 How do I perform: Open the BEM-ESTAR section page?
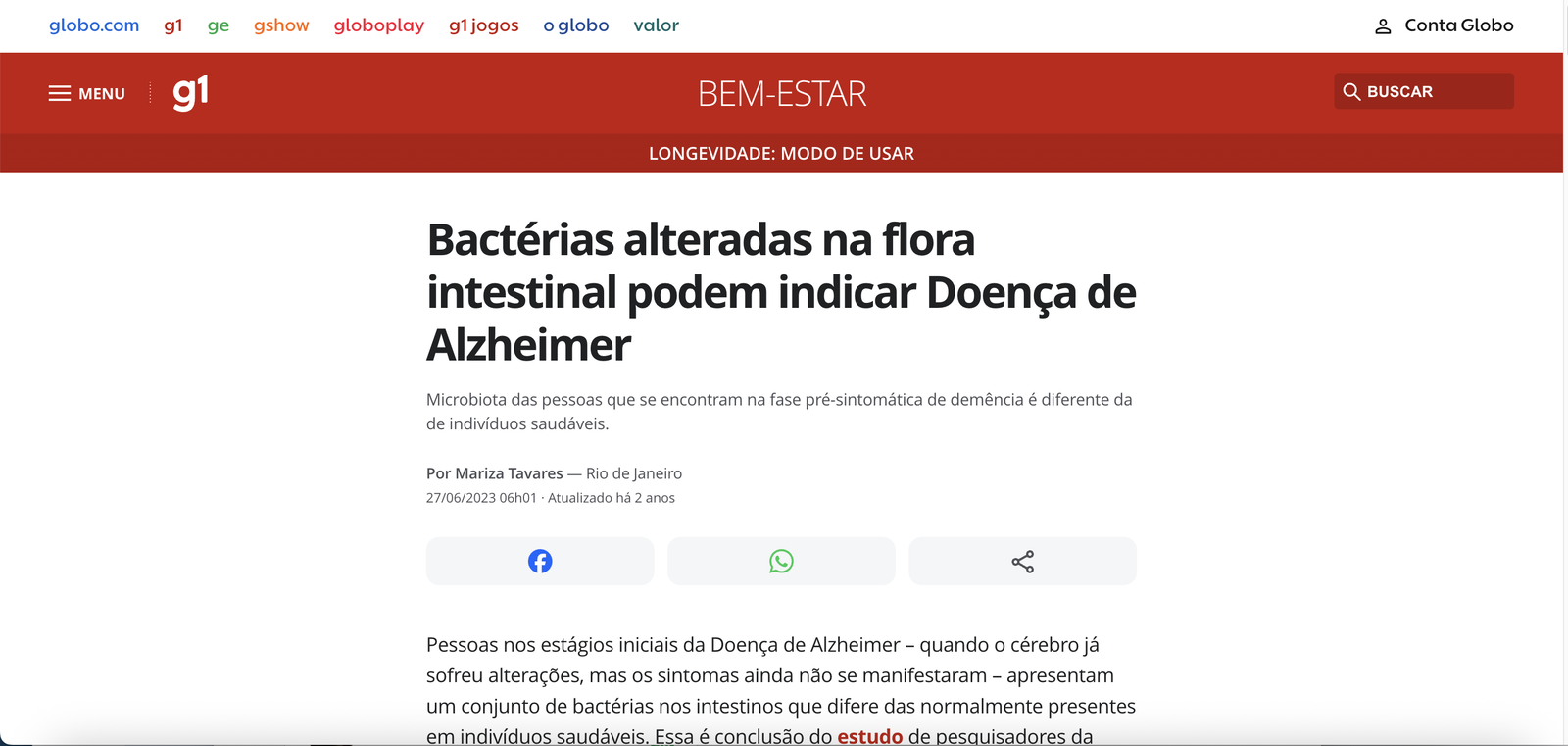click(782, 94)
